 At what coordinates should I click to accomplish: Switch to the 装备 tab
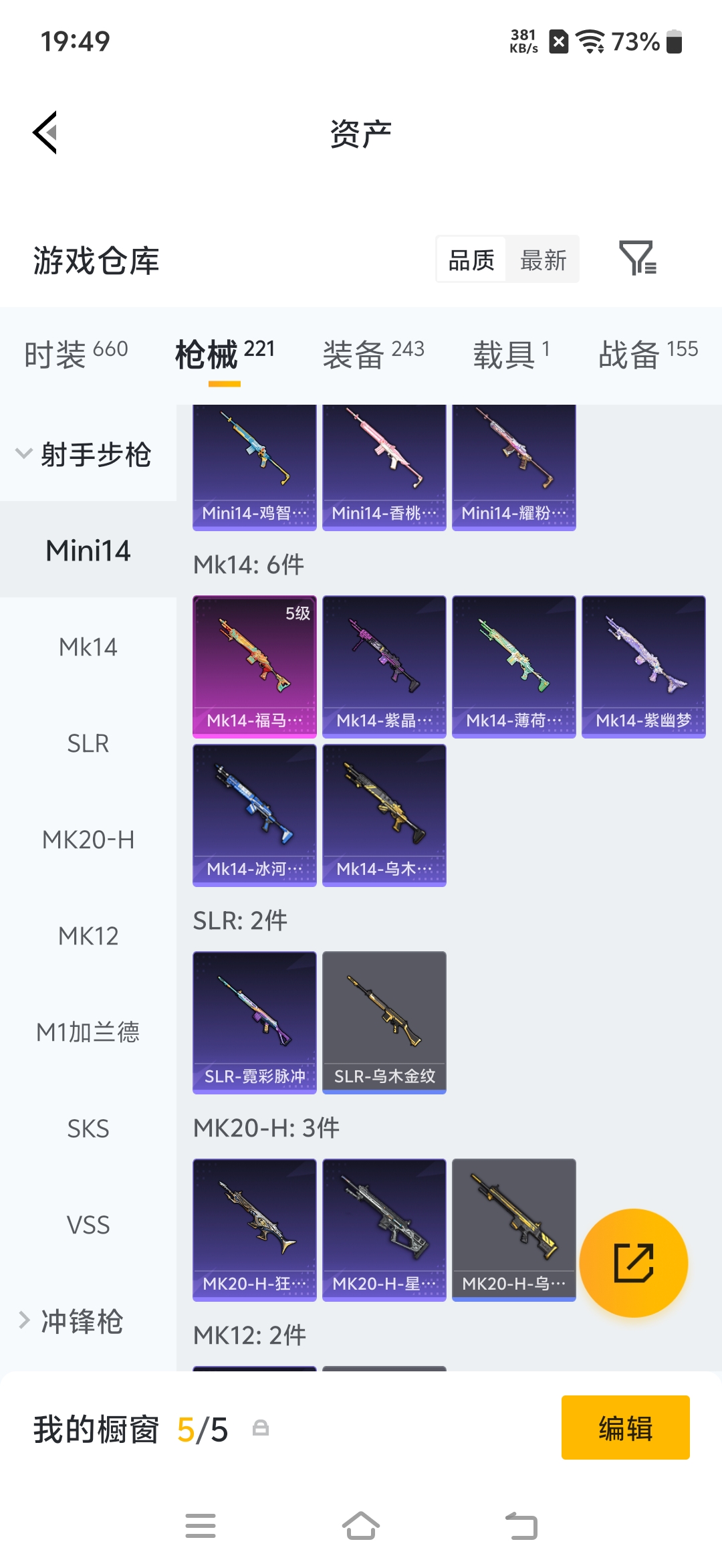(x=373, y=353)
